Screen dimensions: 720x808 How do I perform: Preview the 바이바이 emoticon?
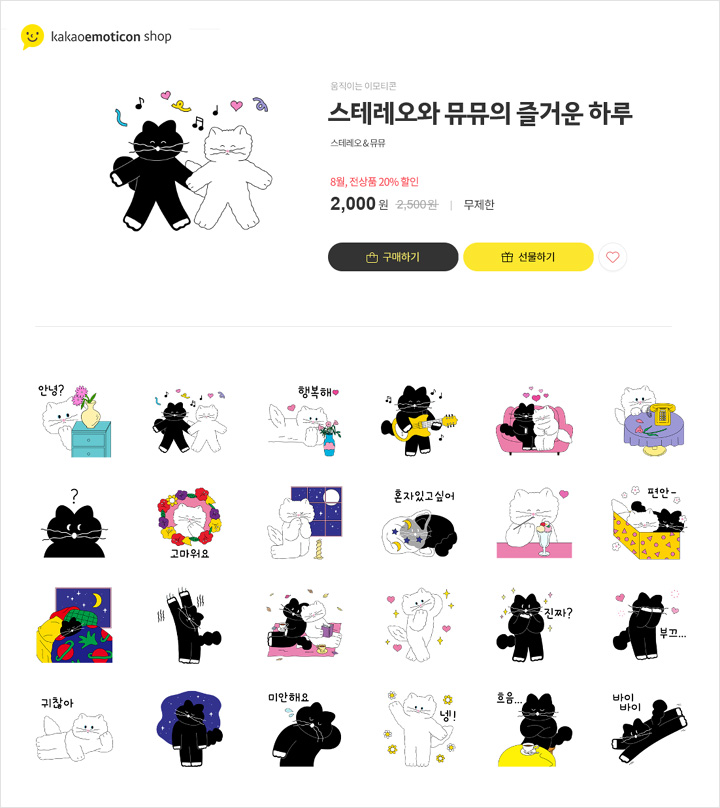(647, 726)
